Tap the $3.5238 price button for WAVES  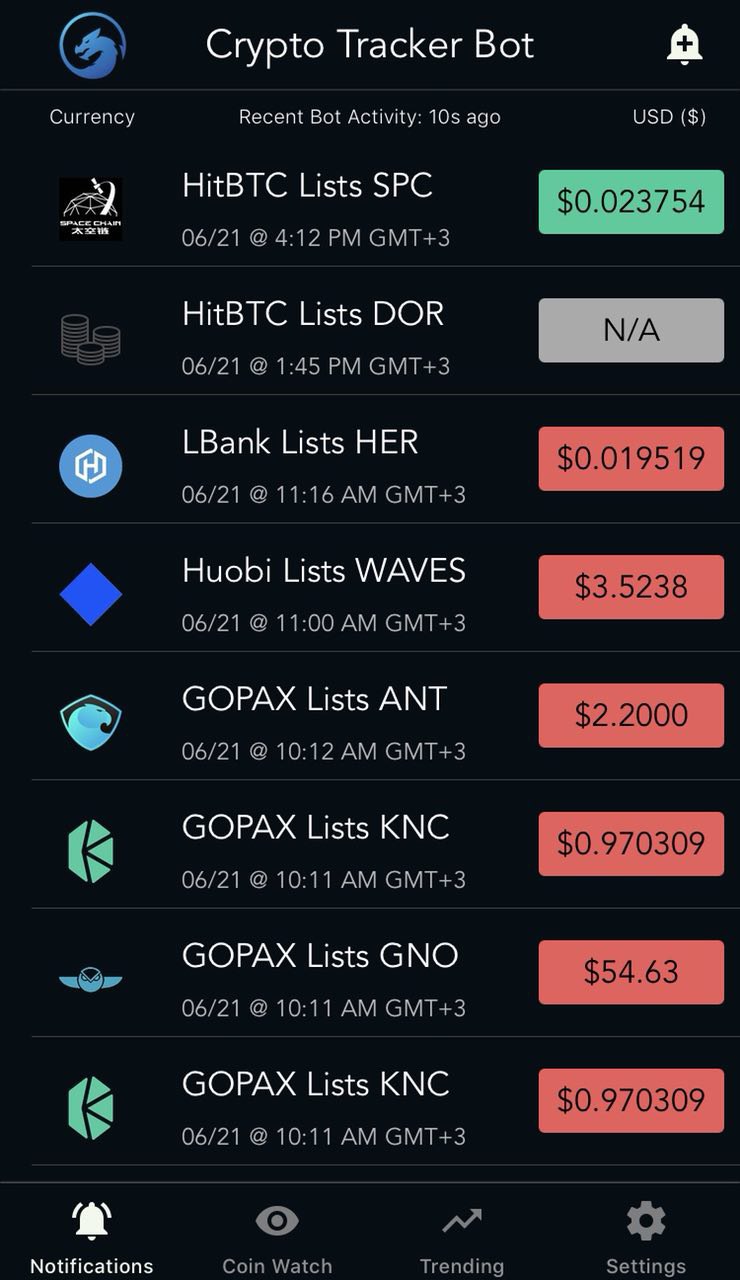(631, 587)
